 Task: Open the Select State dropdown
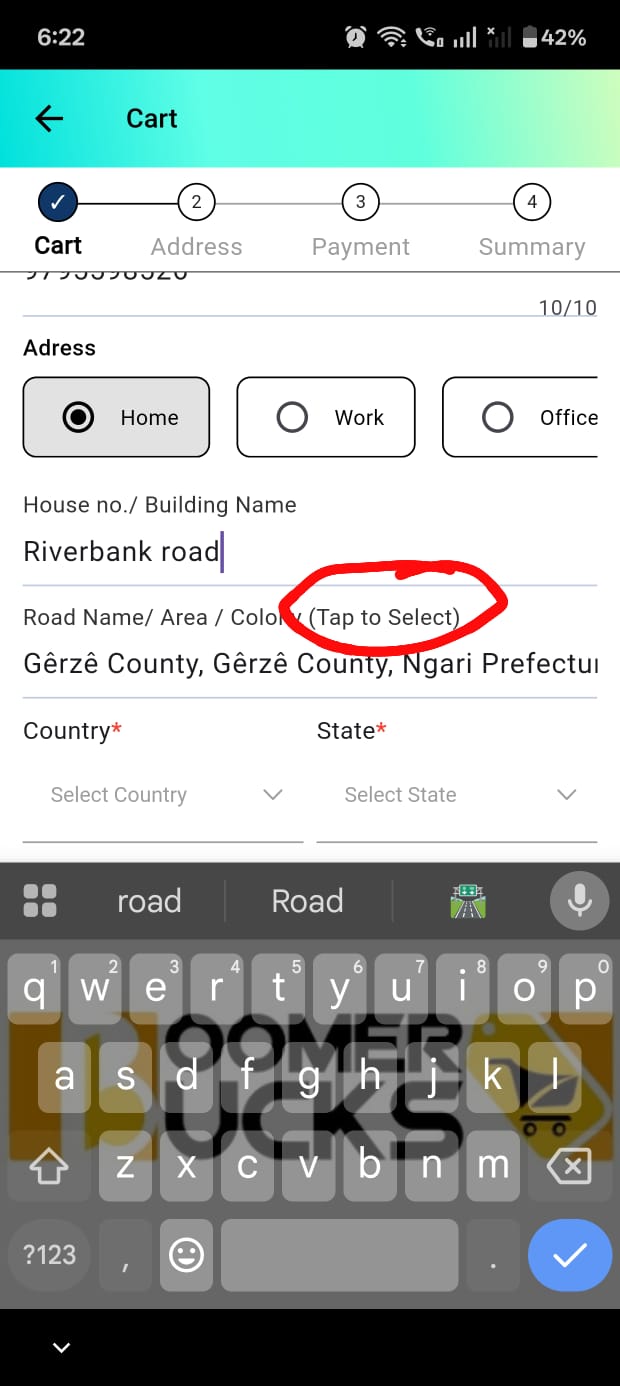[x=457, y=795]
